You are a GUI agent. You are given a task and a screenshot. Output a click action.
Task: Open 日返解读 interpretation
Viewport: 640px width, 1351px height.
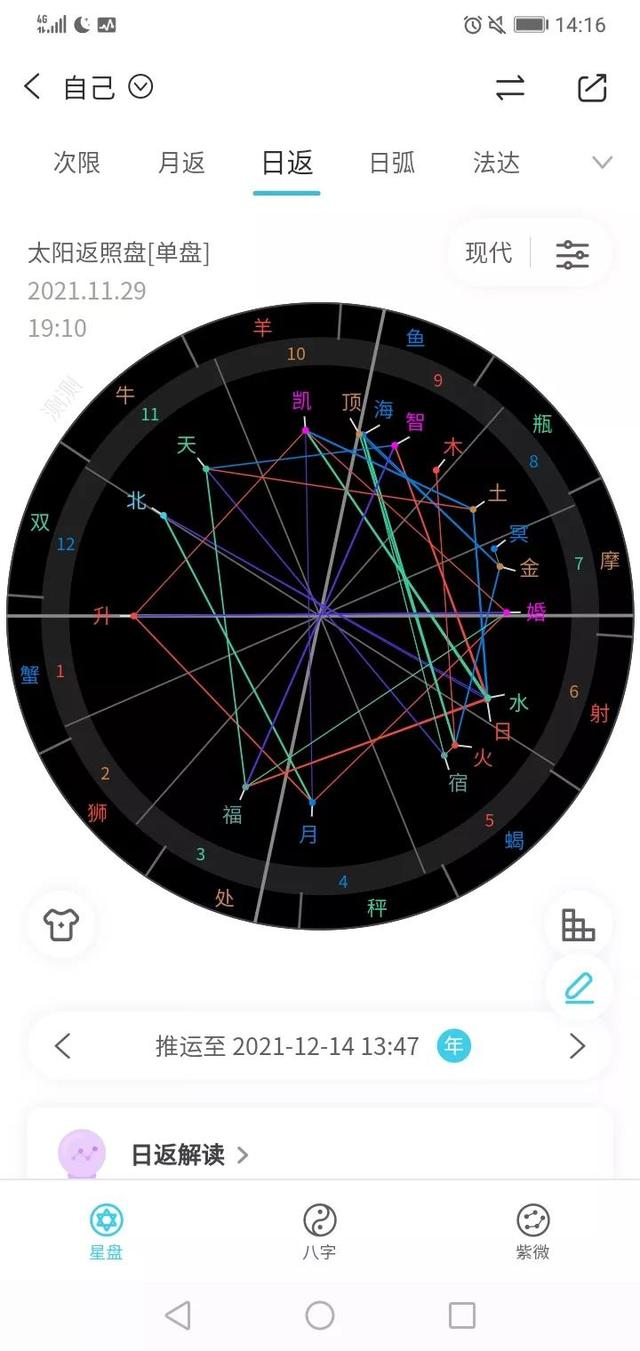click(190, 1155)
